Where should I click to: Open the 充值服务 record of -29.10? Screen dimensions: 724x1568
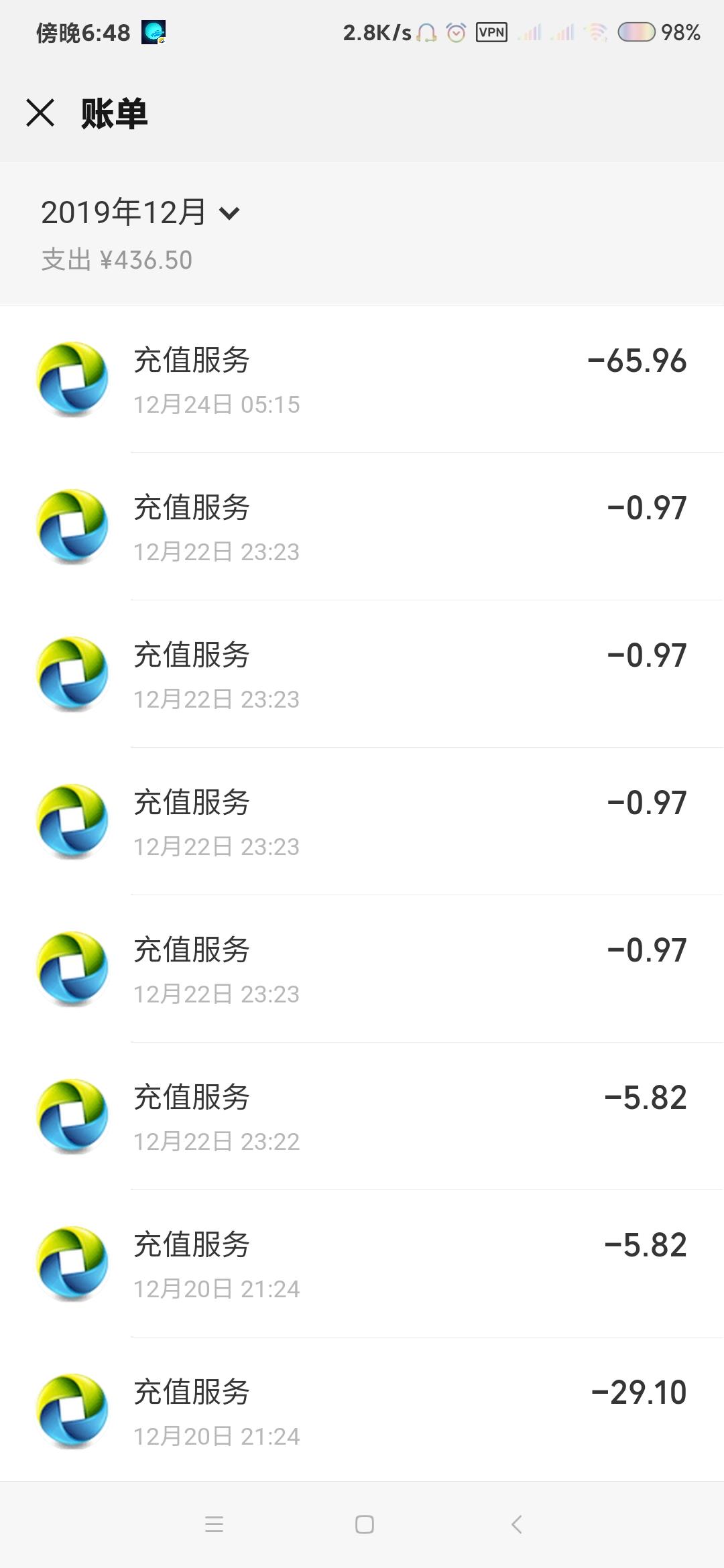362,1411
